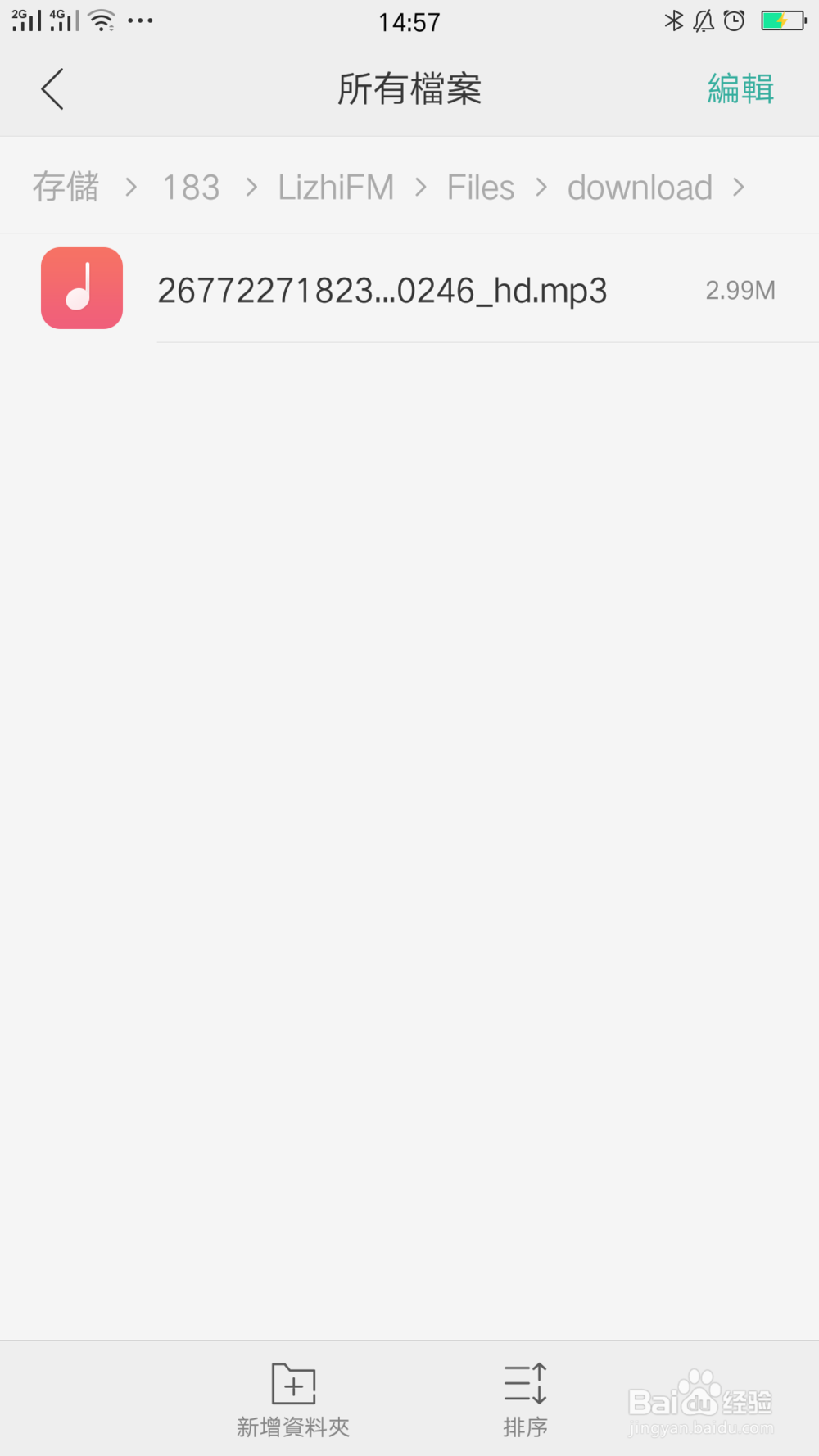The width and height of the screenshot is (819, 1456).
Task: Click the back arrow icon
Action: (52, 88)
